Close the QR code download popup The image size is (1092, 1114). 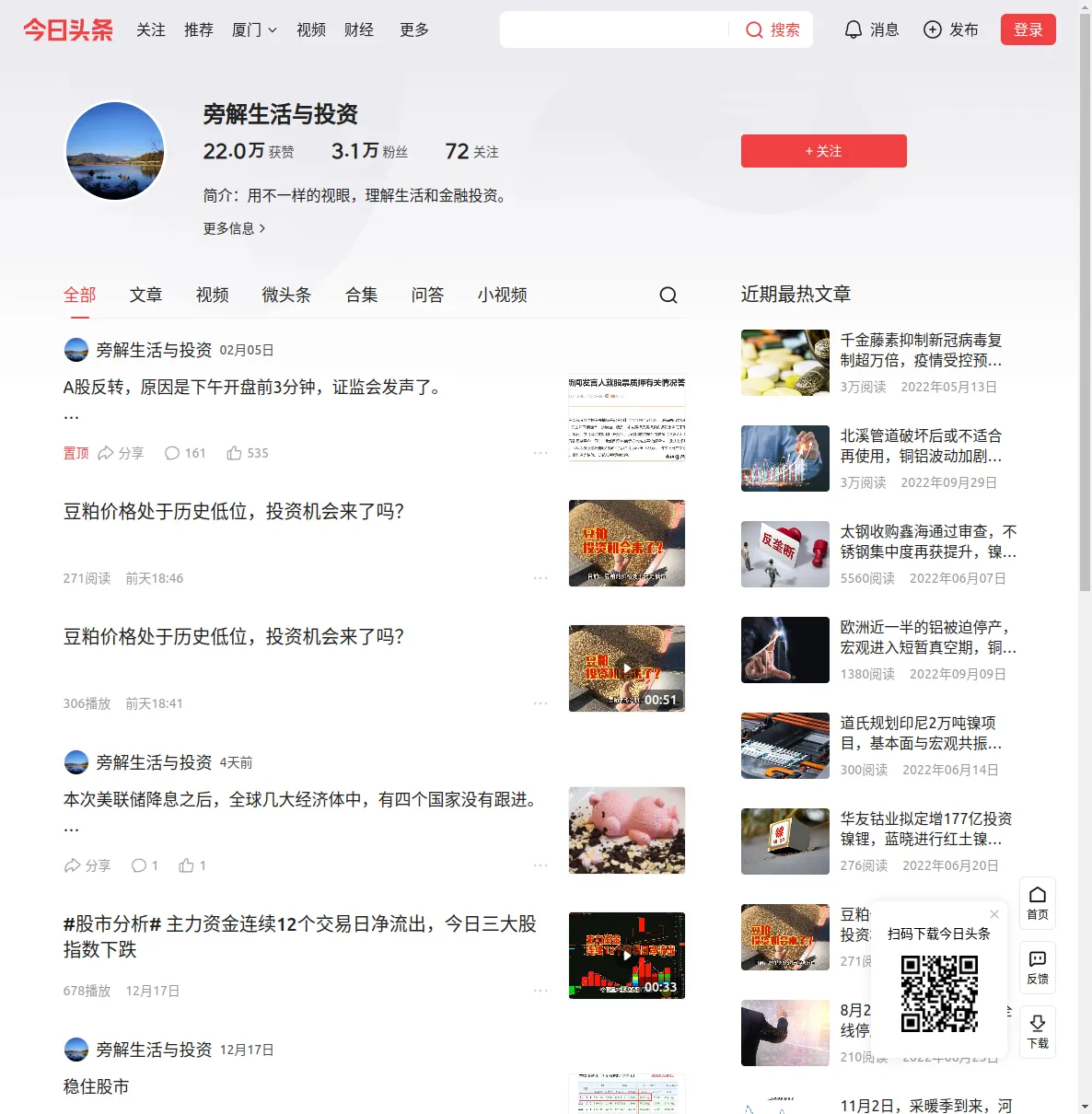994,914
